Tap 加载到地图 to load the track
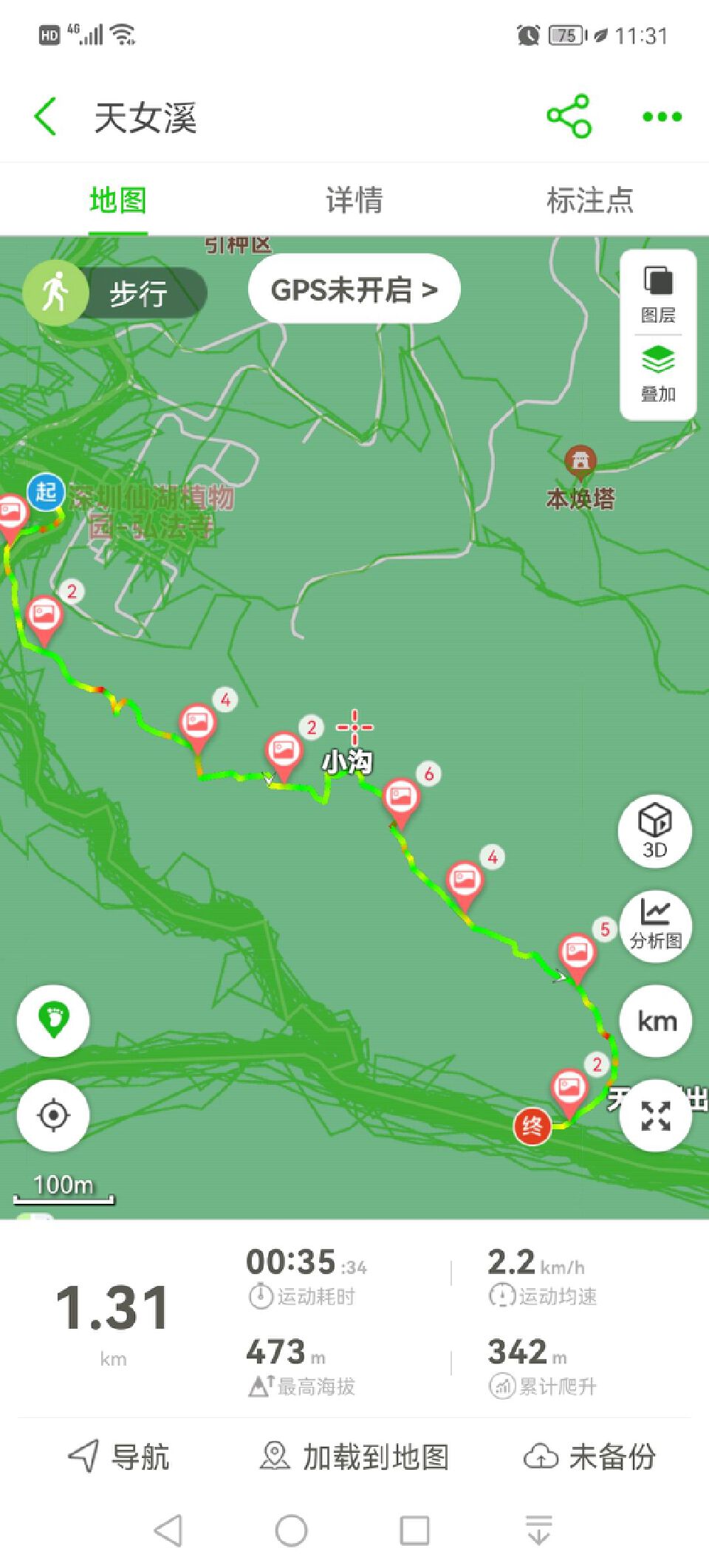The height and width of the screenshot is (1568, 709). tap(354, 1456)
